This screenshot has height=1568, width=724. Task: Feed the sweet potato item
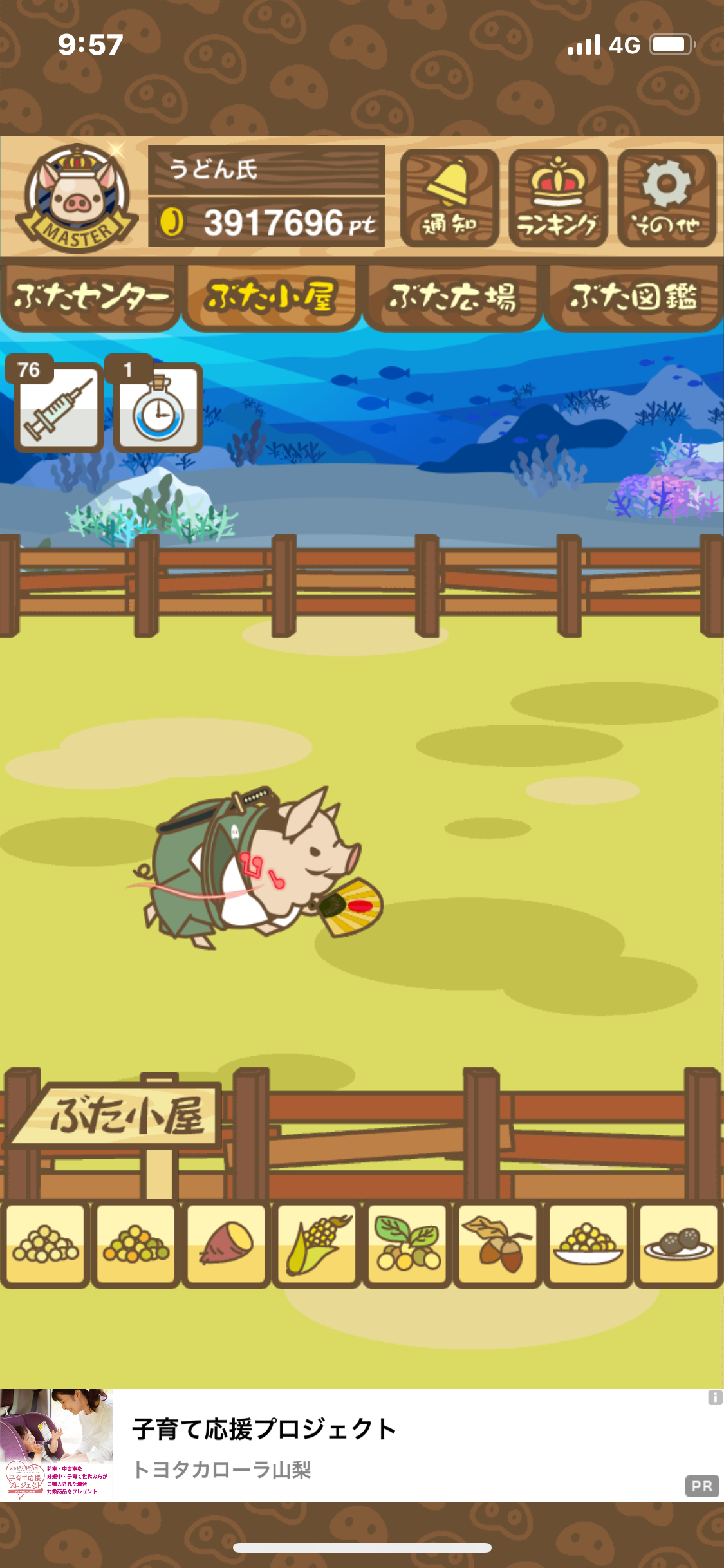[x=226, y=1245]
